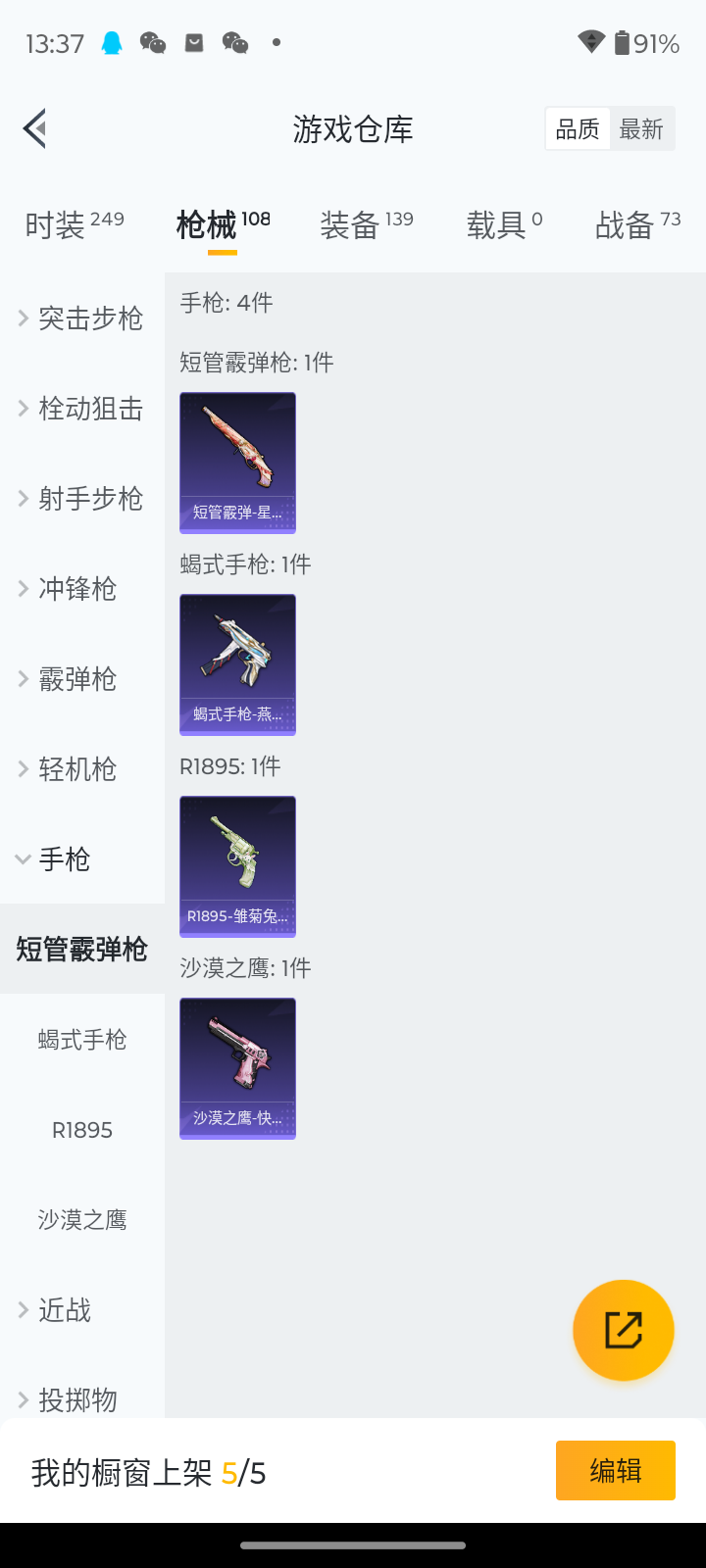The height and width of the screenshot is (1568, 706).
Task: Switch to the 装备 tab
Action: (x=366, y=224)
